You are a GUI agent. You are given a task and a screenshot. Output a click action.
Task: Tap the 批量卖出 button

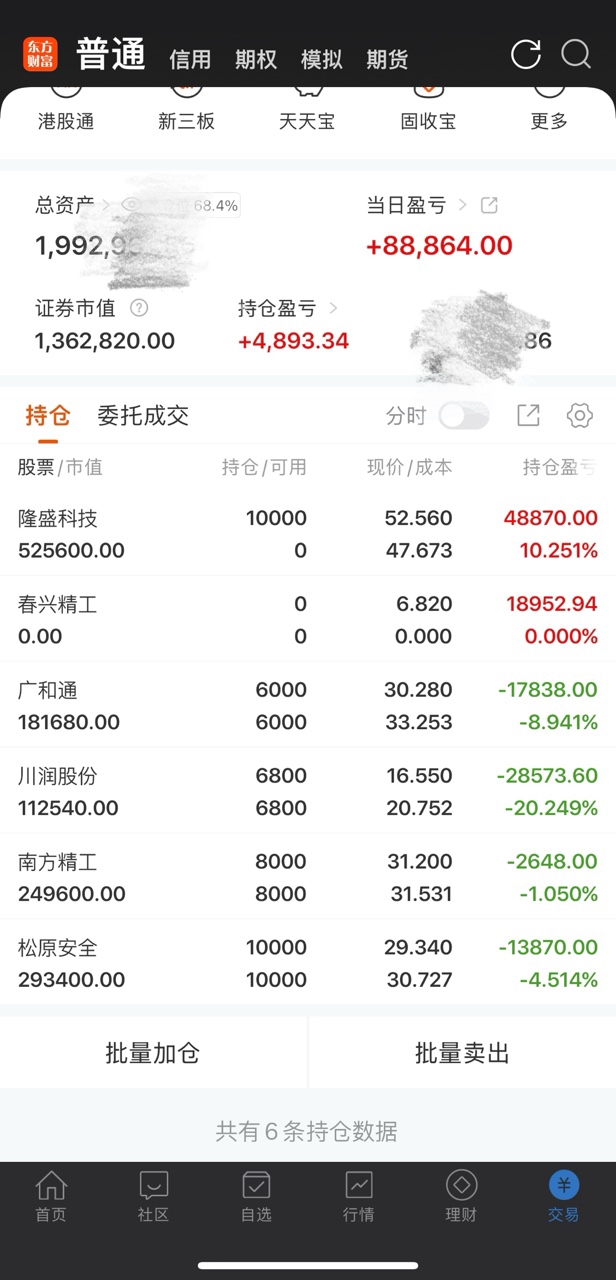click(463, 1053)
